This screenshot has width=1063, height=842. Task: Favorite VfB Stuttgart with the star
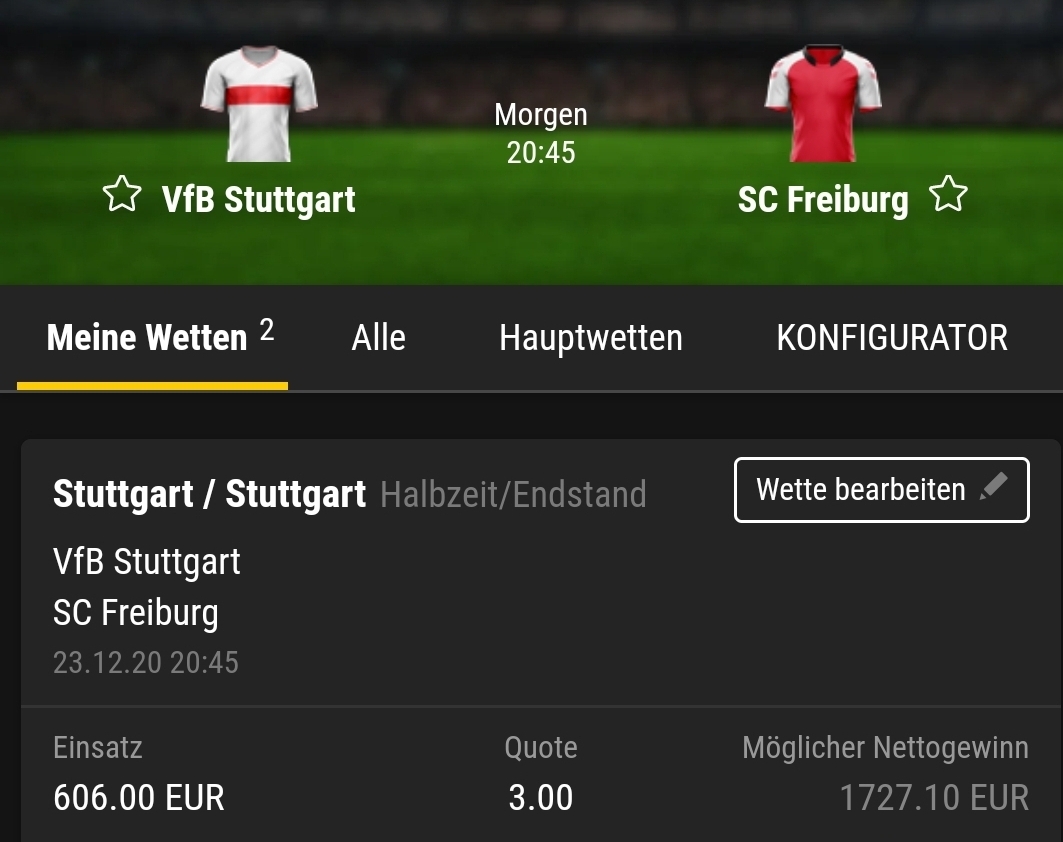122,194
